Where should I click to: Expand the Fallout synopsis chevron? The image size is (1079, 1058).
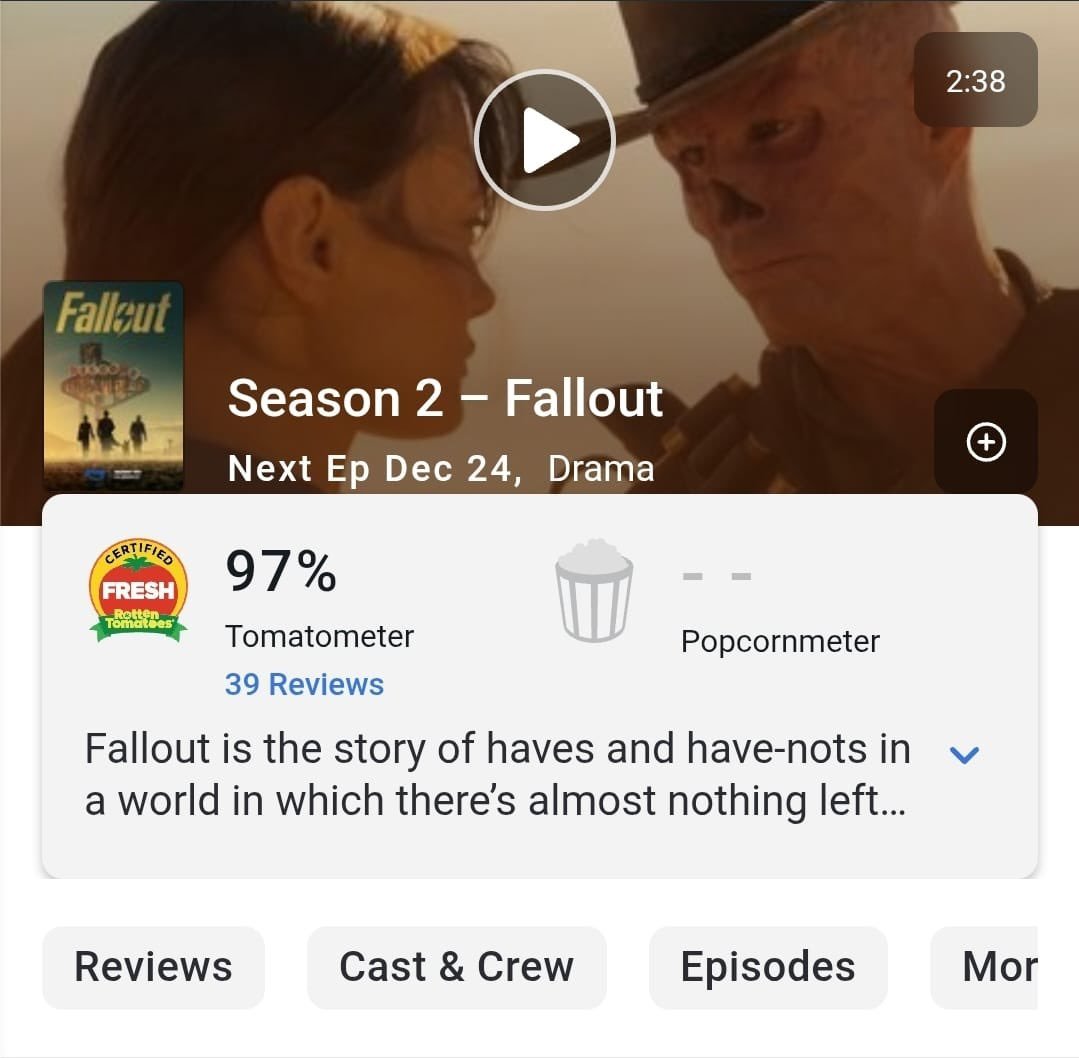coord(963,755)
